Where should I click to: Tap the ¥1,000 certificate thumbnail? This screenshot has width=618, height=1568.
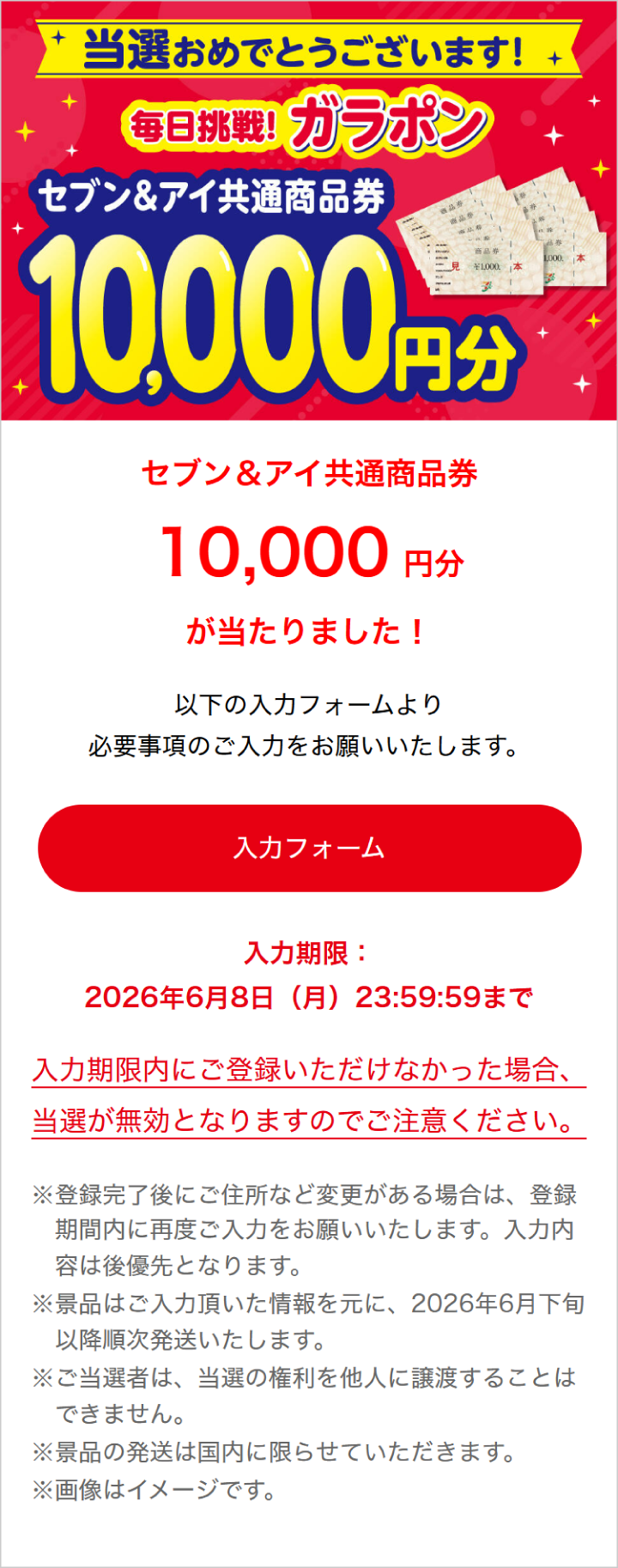(x=483, y=265)
